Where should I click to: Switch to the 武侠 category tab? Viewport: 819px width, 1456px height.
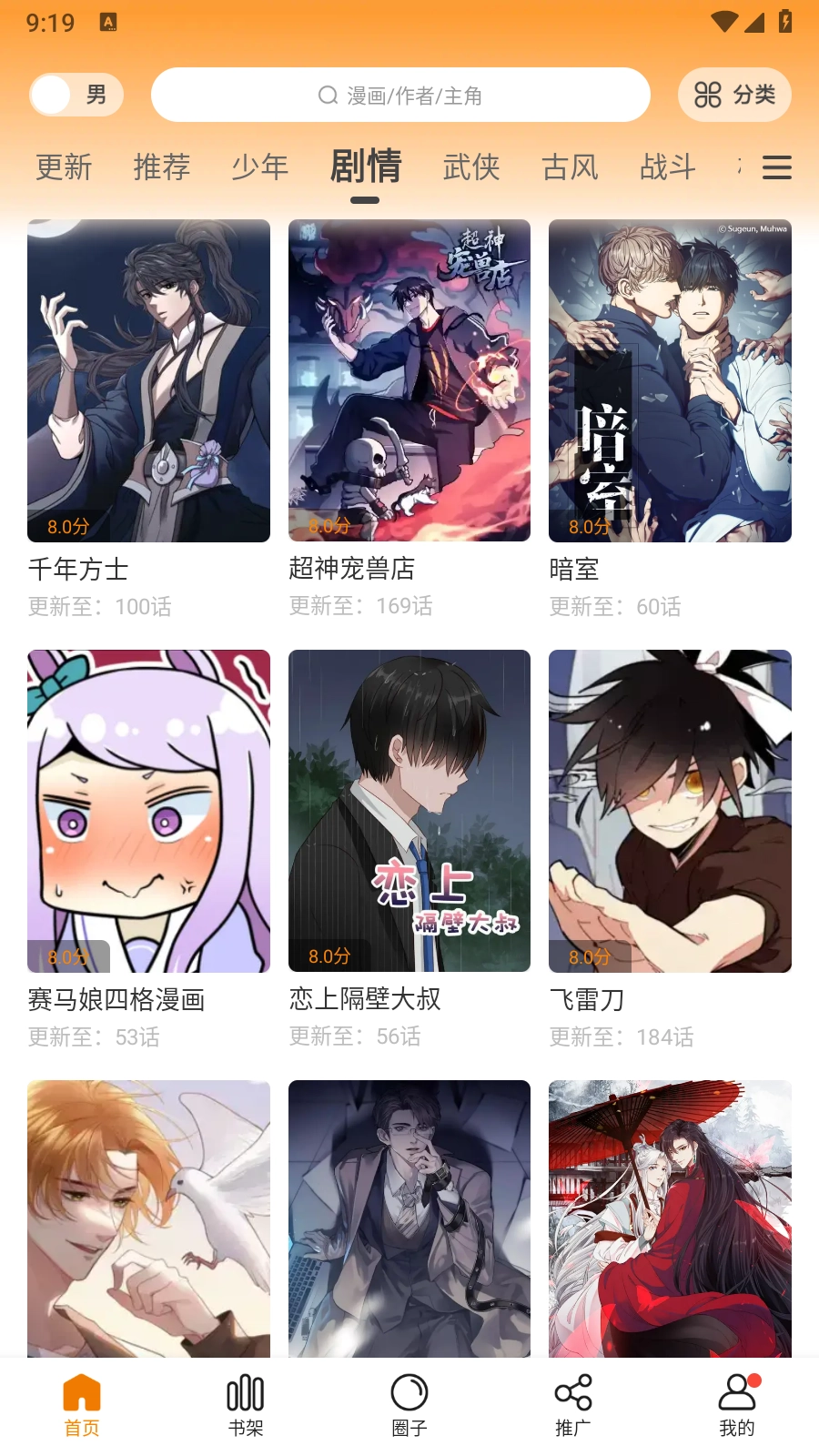(x=470, y=167)
